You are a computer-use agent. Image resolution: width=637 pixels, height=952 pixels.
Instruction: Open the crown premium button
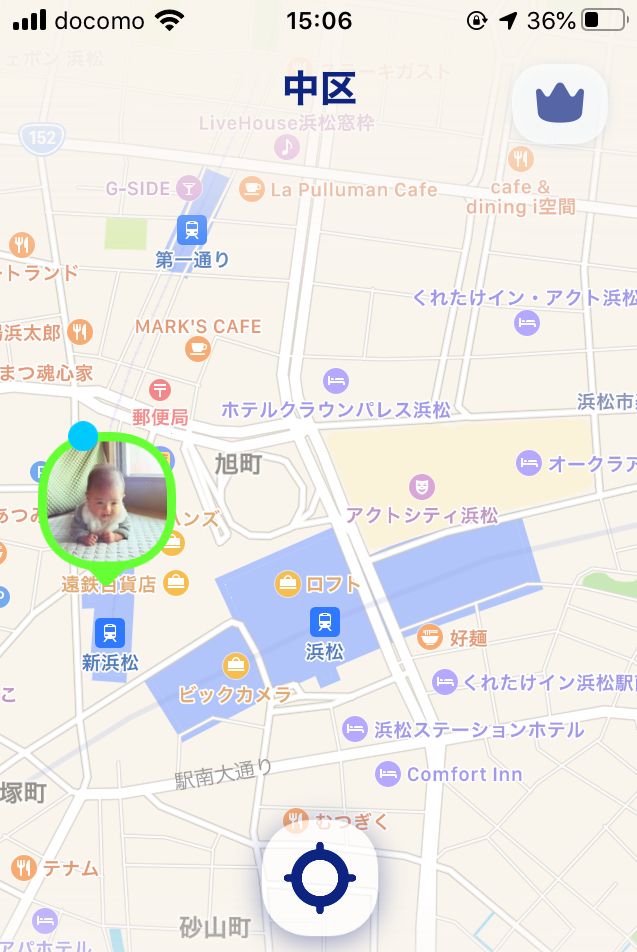[559, 101]
